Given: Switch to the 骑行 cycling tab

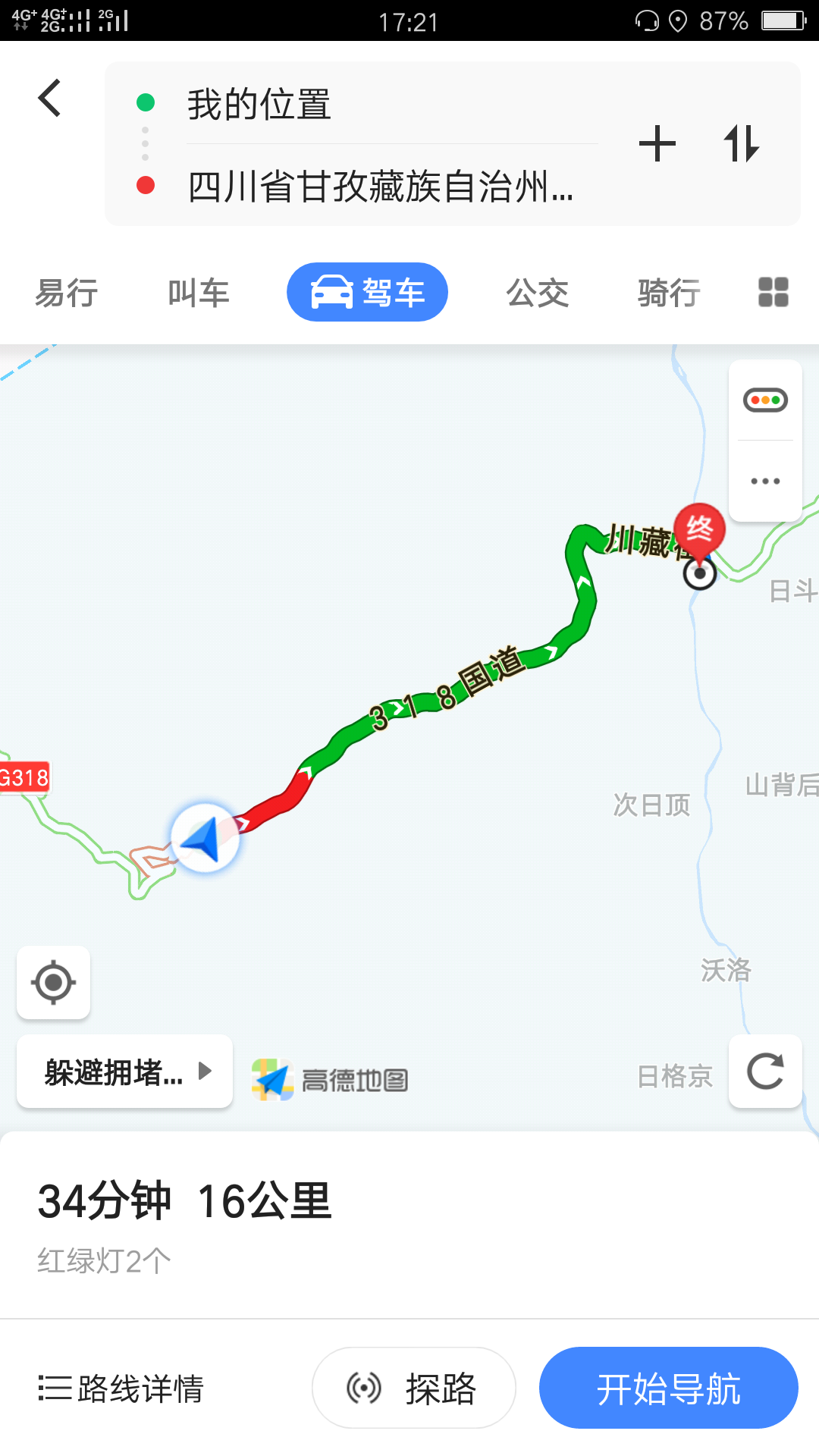Looking at the screenshot, I should [669, 293].
